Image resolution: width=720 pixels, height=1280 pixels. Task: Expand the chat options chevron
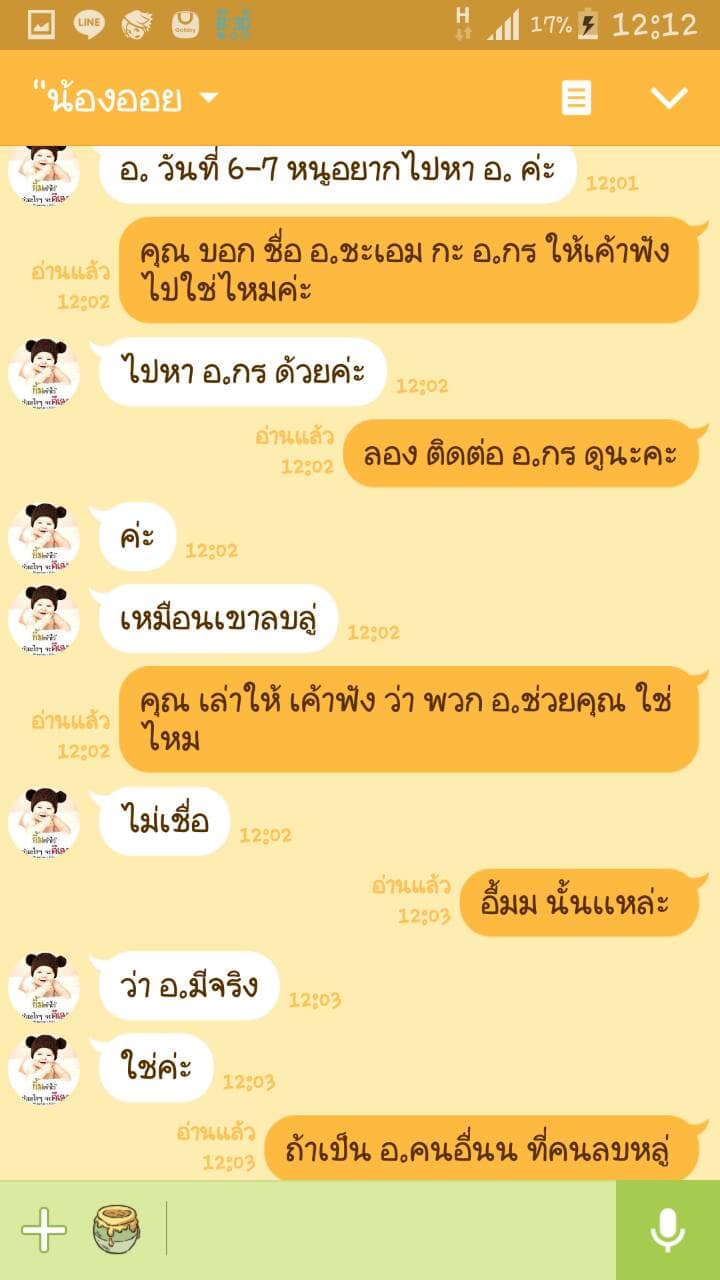(x=669, y=98)
